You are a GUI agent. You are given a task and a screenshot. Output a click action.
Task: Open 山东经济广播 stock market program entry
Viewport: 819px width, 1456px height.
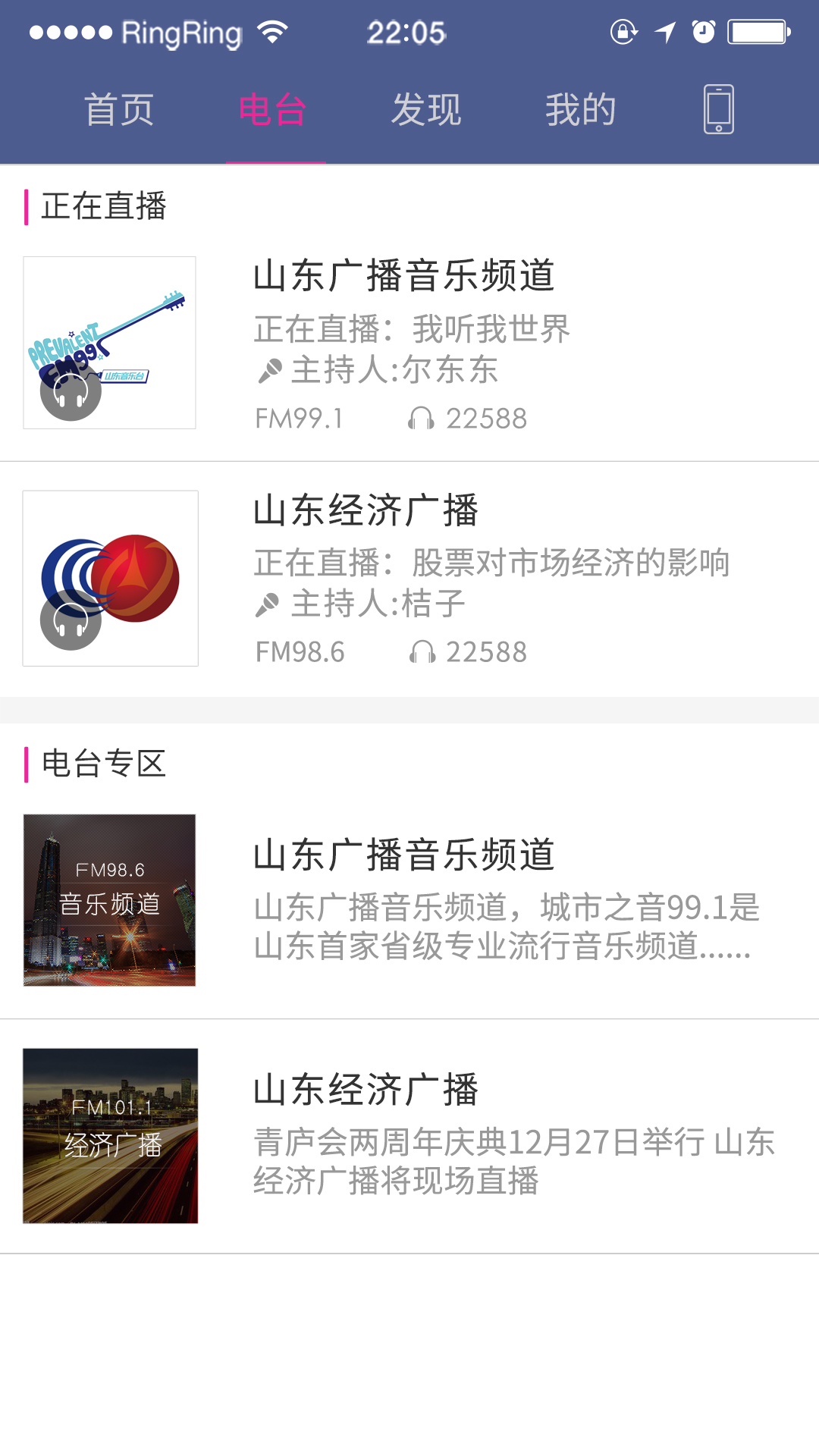(x=409, y=578)
